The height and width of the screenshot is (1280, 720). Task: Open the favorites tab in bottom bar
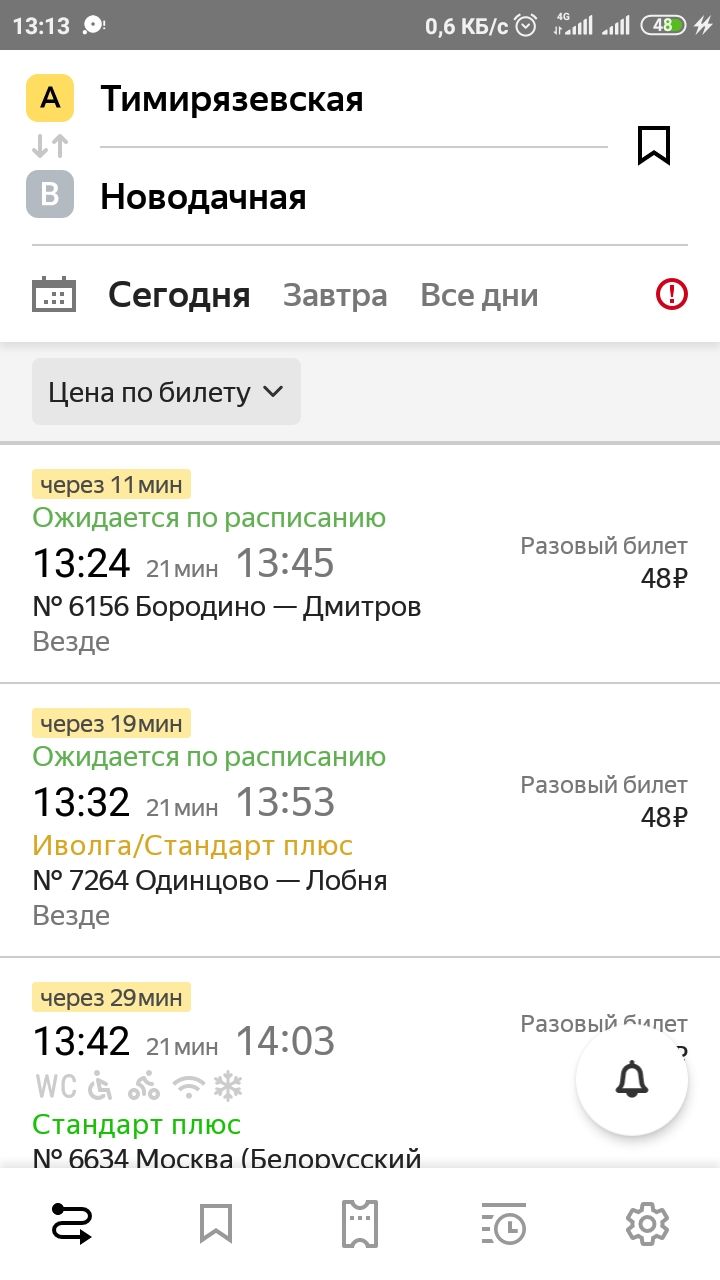[x=216, y=1224]
